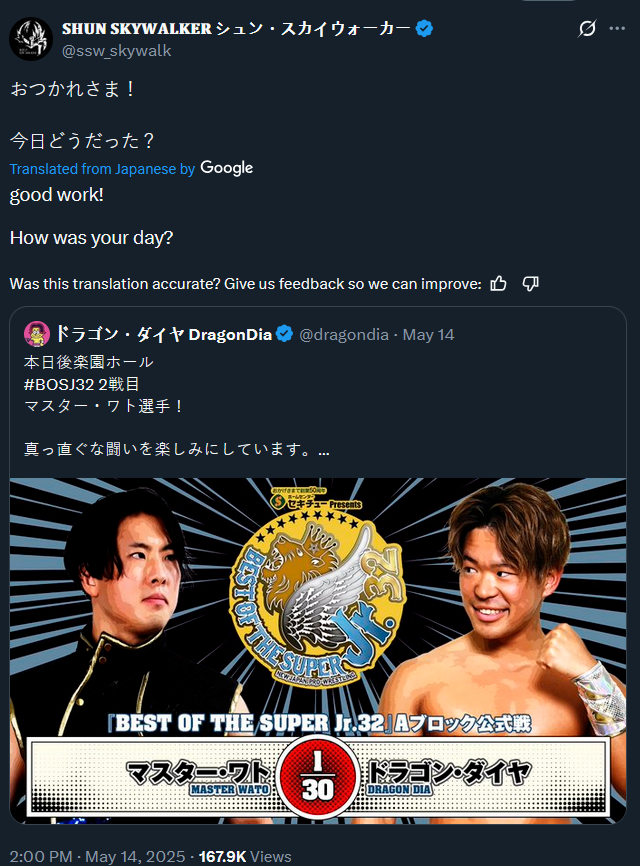The width and height of the screenshot is (640, 866).
Task: Open the Translated from Japanese link
Action: point(102,169)
